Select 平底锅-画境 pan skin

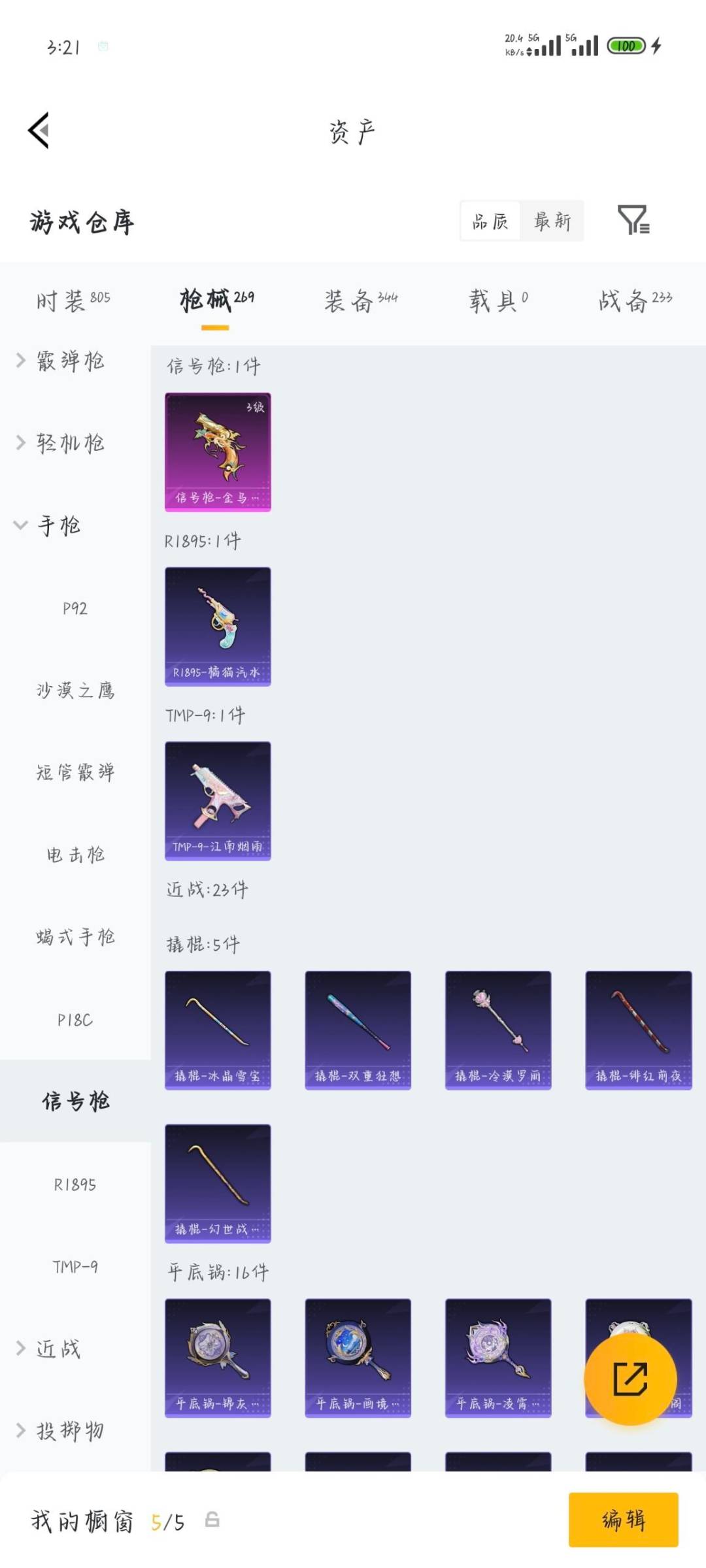click(358, 1359)
